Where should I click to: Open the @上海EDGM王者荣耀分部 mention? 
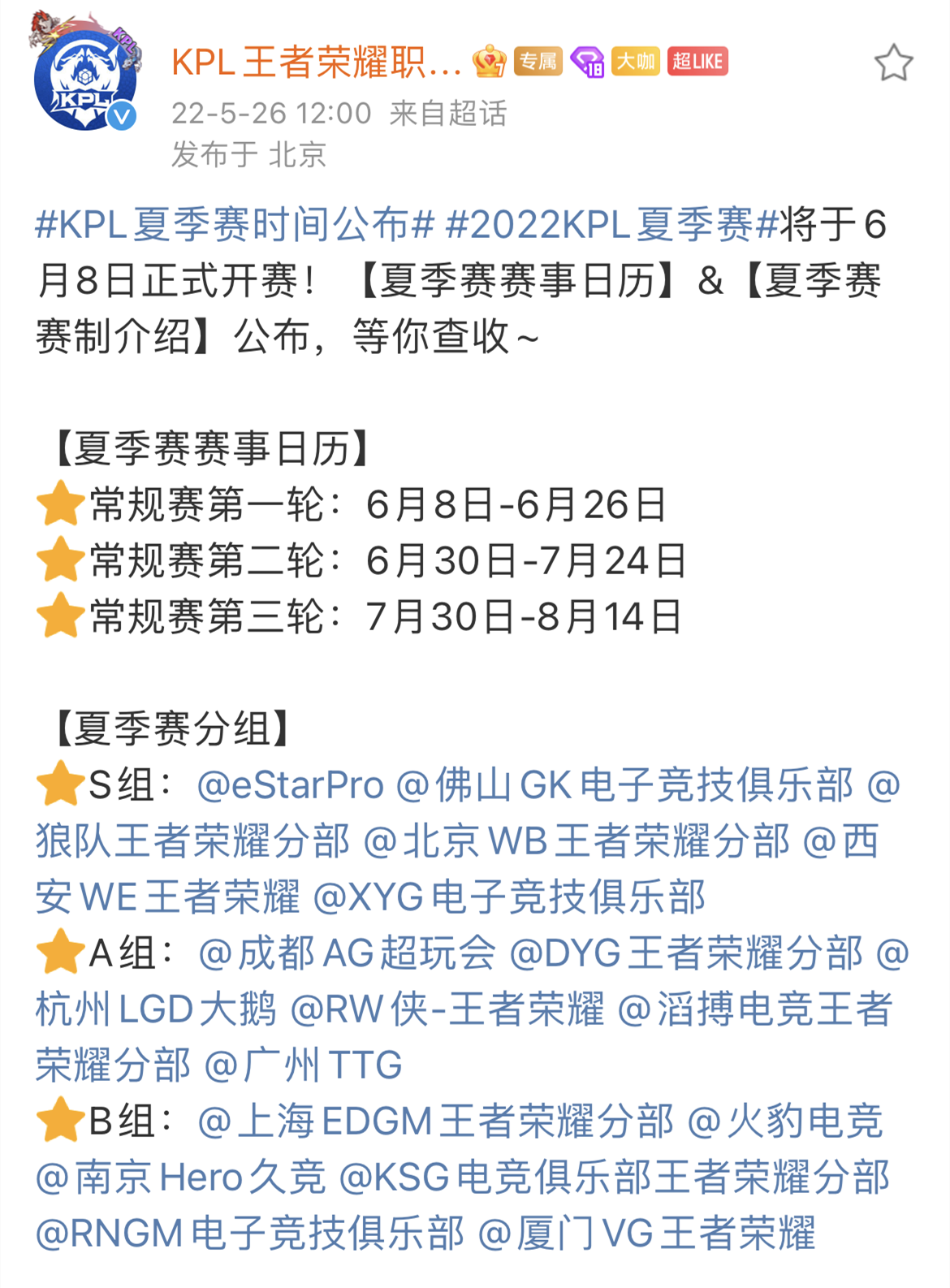435,1121
